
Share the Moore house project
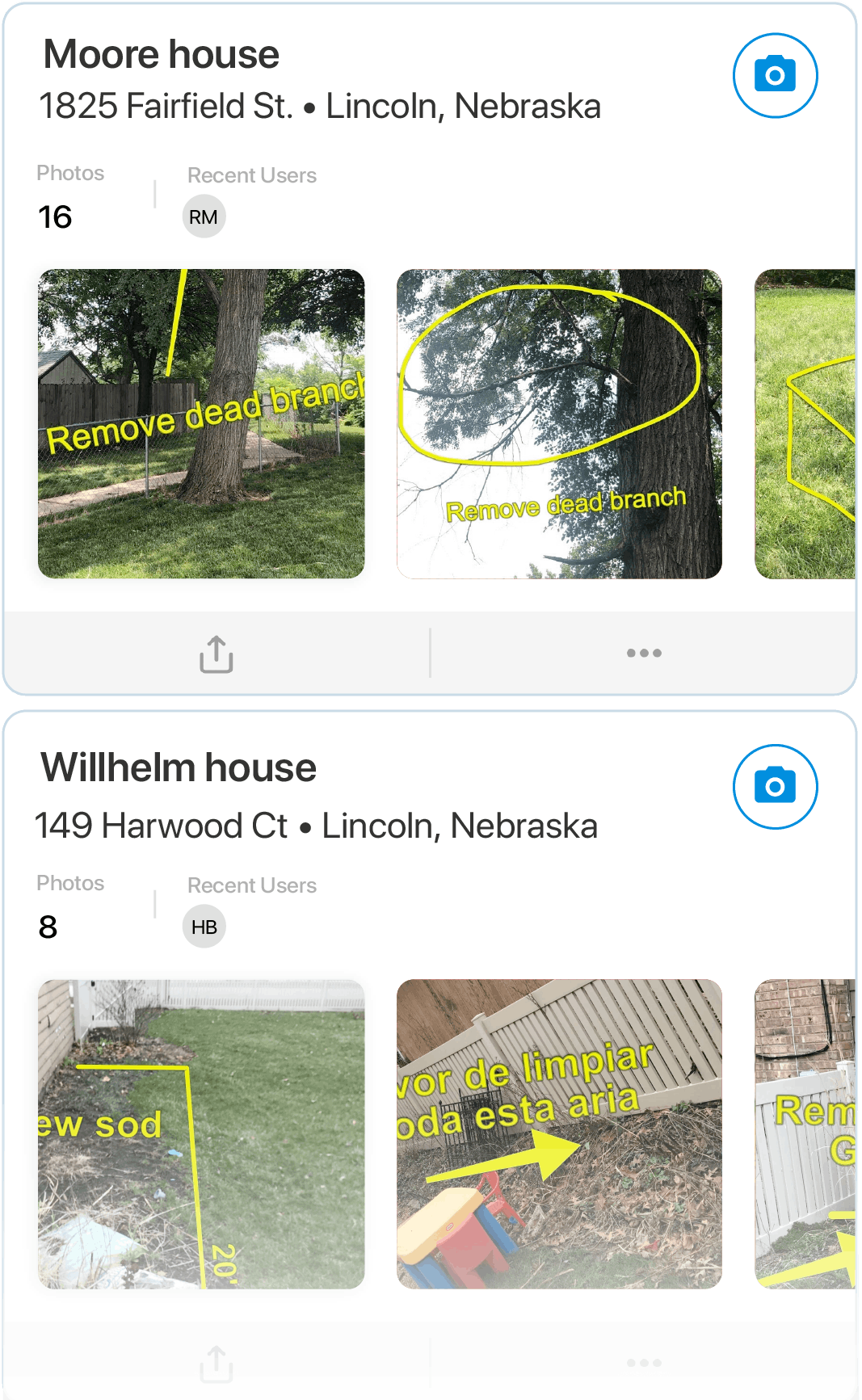coord(217,654)
